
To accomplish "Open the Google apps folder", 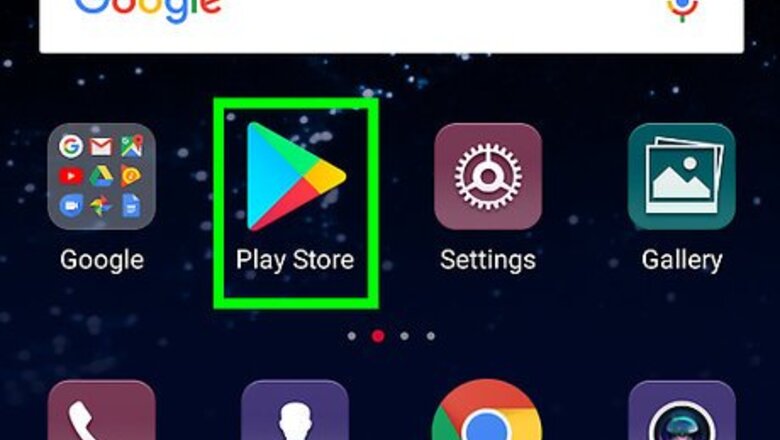I will (x=101, y=178).
